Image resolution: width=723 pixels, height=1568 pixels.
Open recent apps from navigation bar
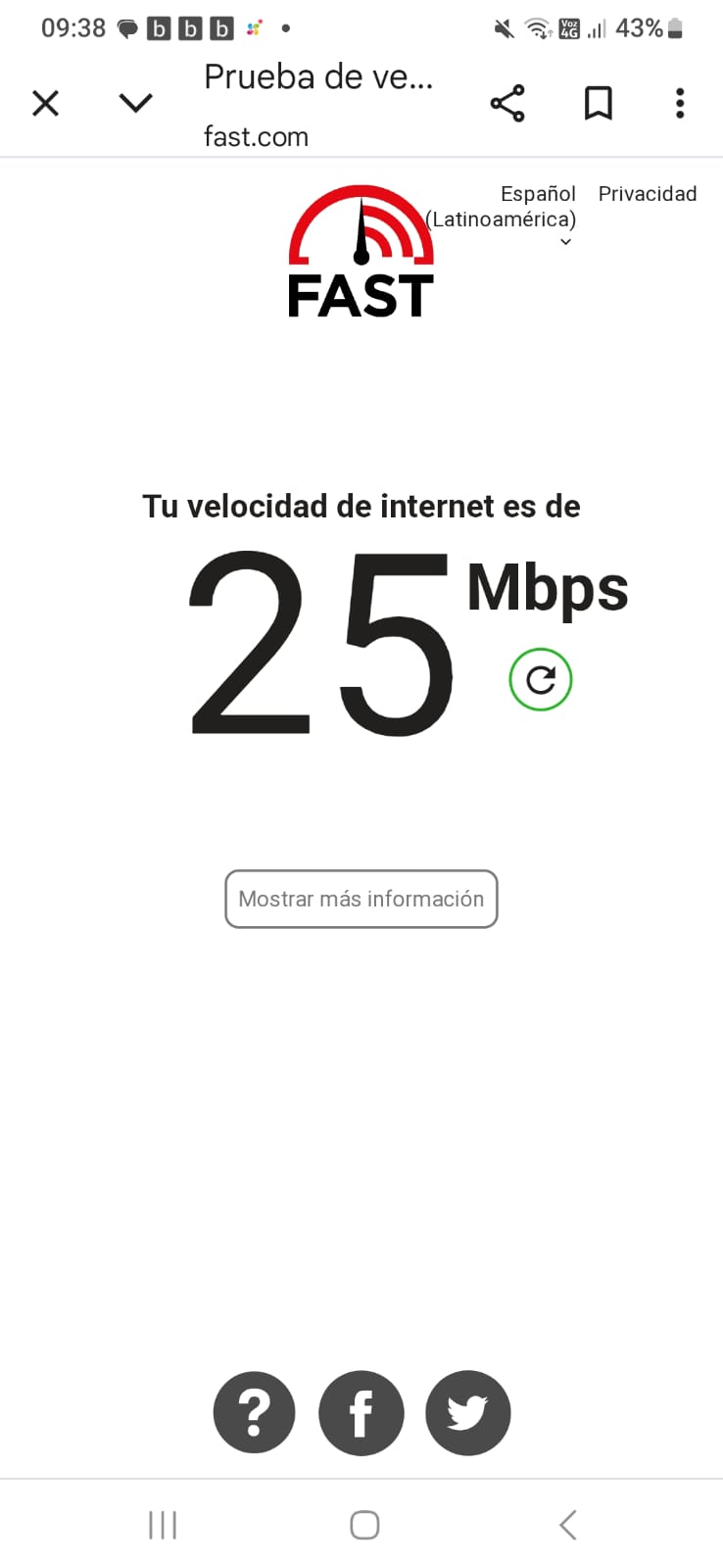click(x=163, y=1525)
